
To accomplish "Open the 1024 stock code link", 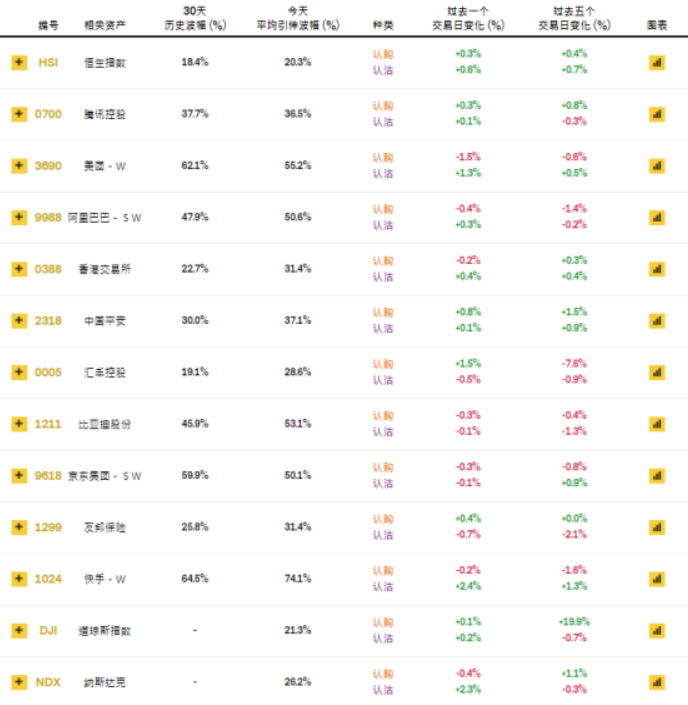I will click(x=48, y=579).
